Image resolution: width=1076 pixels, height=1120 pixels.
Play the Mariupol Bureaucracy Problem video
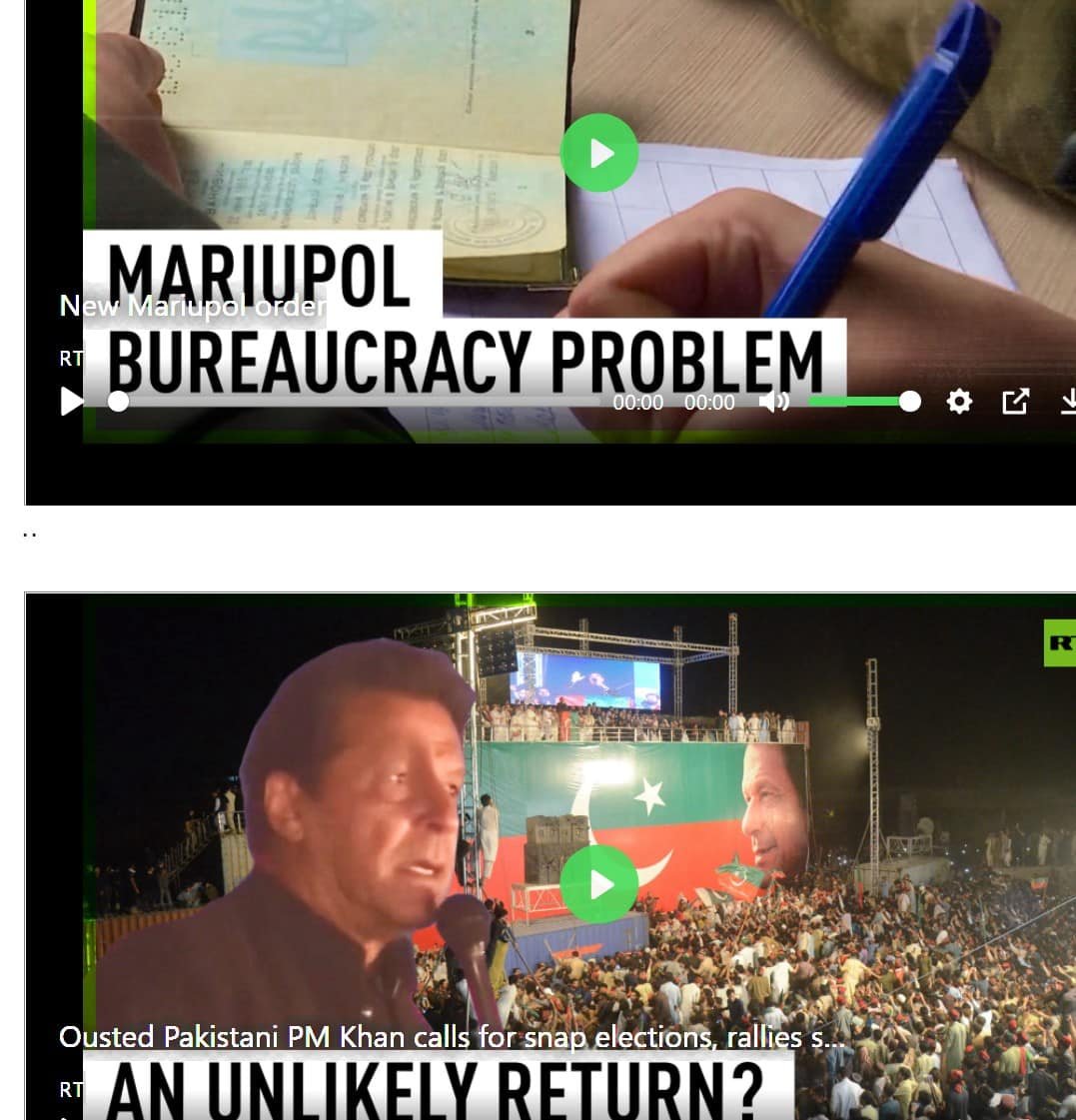598,153
